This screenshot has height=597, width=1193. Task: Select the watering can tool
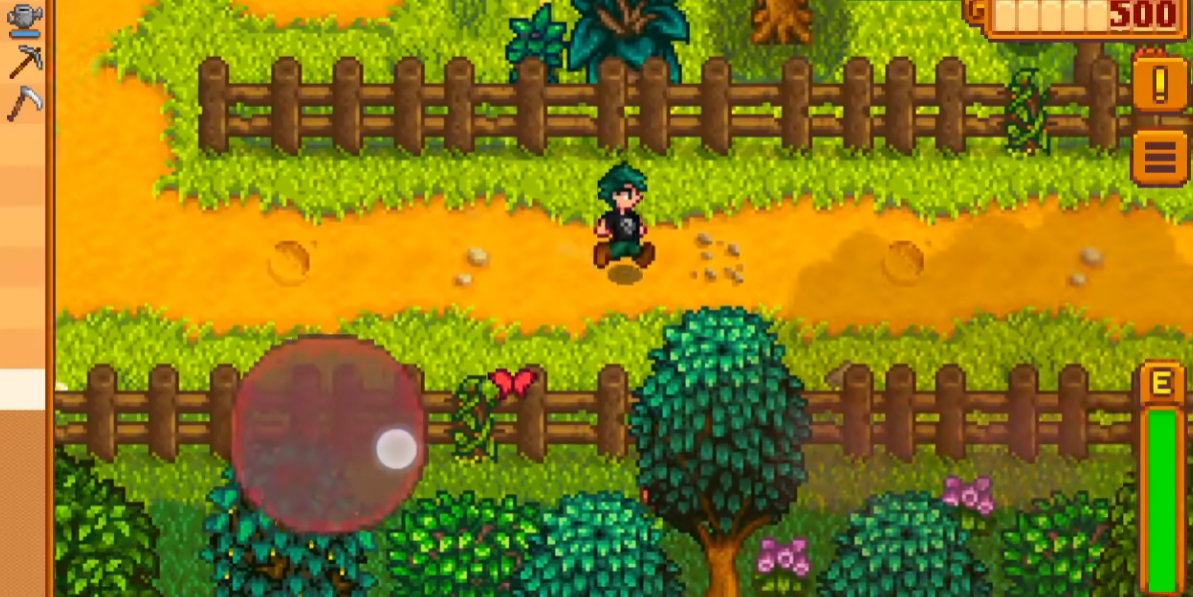point(24,22)
